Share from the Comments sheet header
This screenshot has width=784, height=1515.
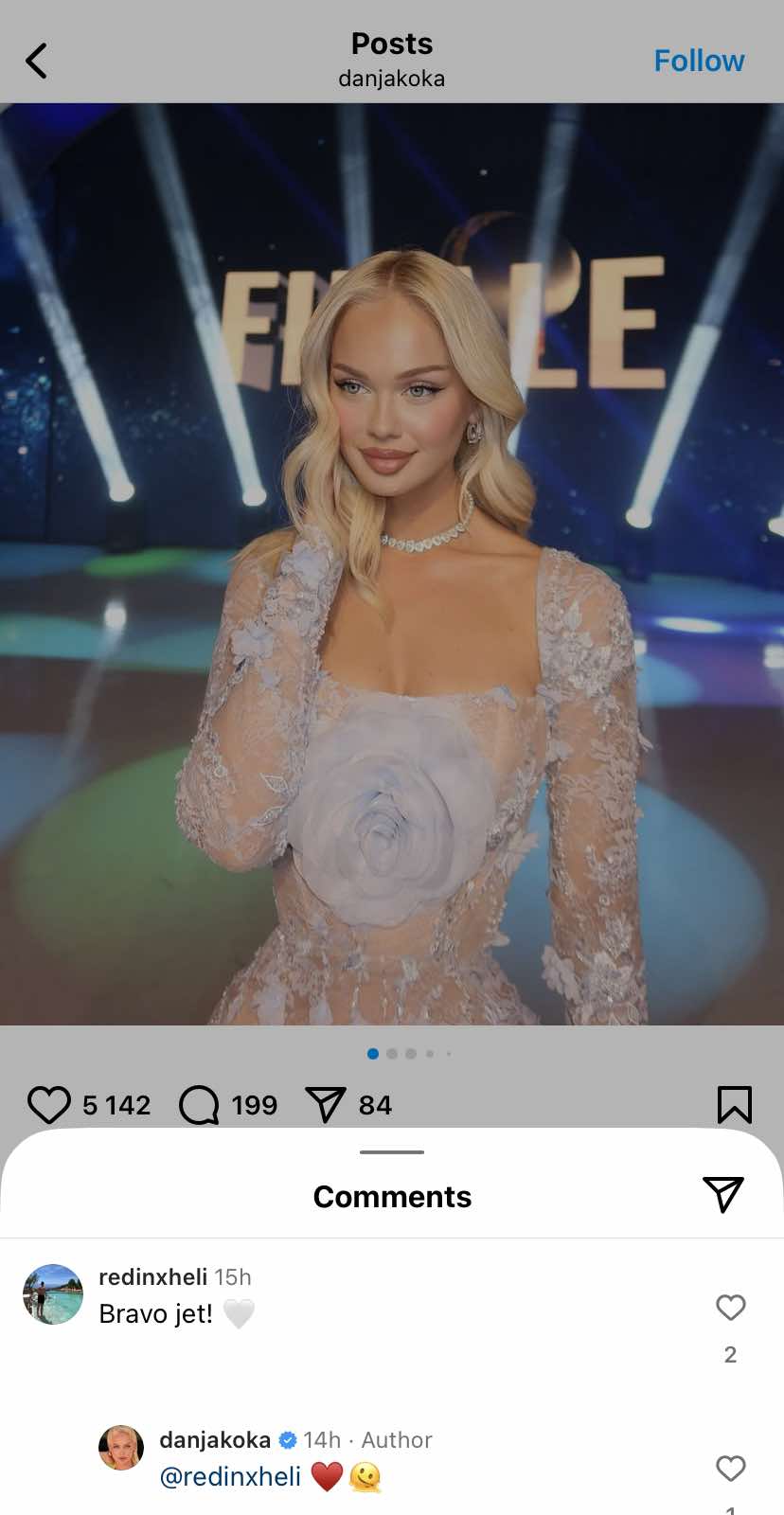722,1195
